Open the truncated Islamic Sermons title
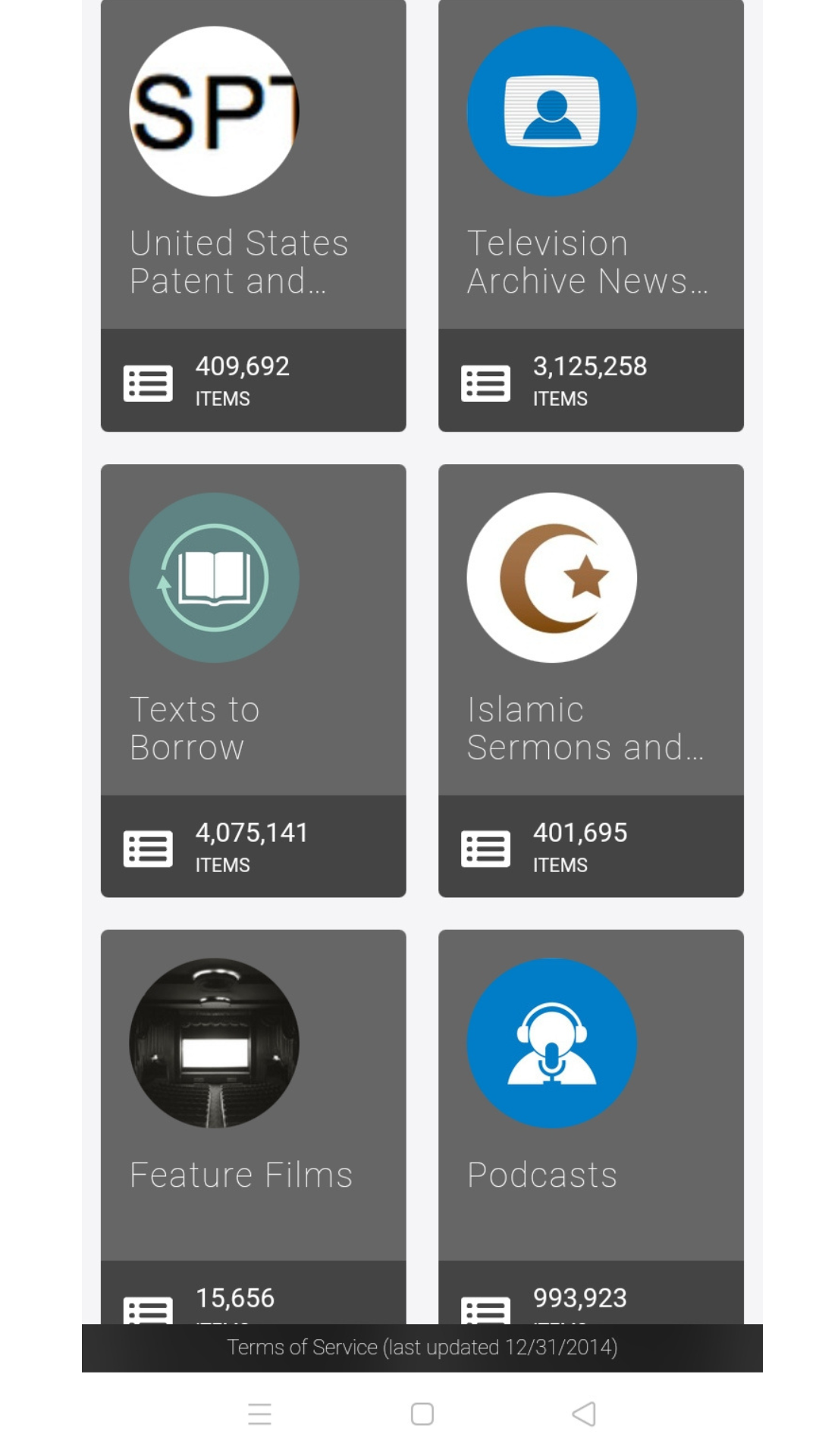 click(585, 726)
